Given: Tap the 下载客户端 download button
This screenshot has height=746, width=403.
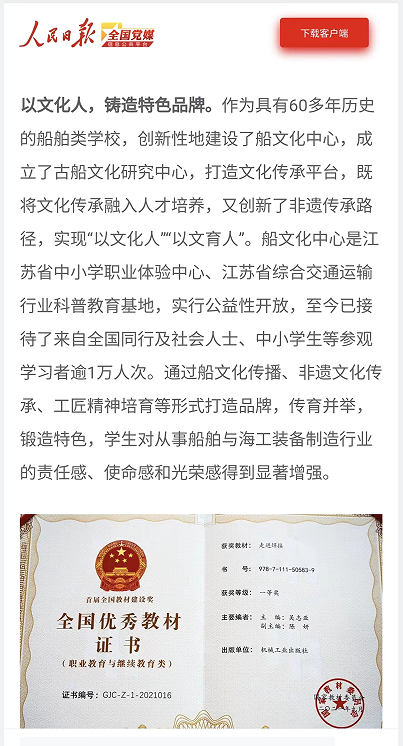Looking at the screenshot, I should coord(324,33).
